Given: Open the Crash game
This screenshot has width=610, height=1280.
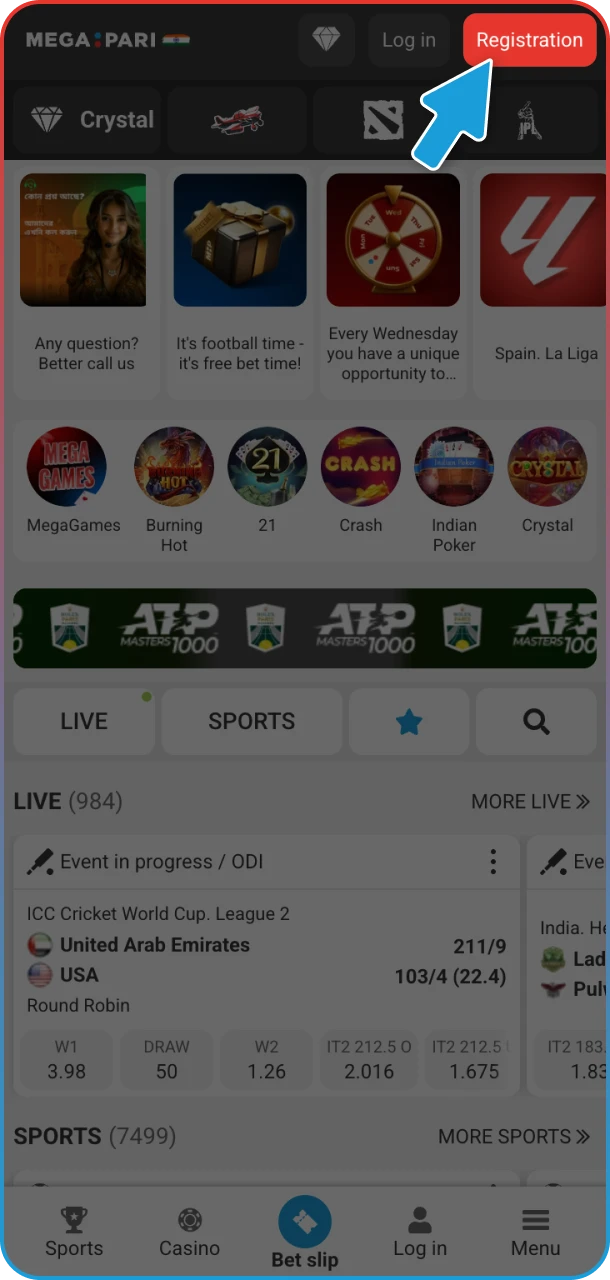Looking at the screenshot, I should click(x=360, y=480).
